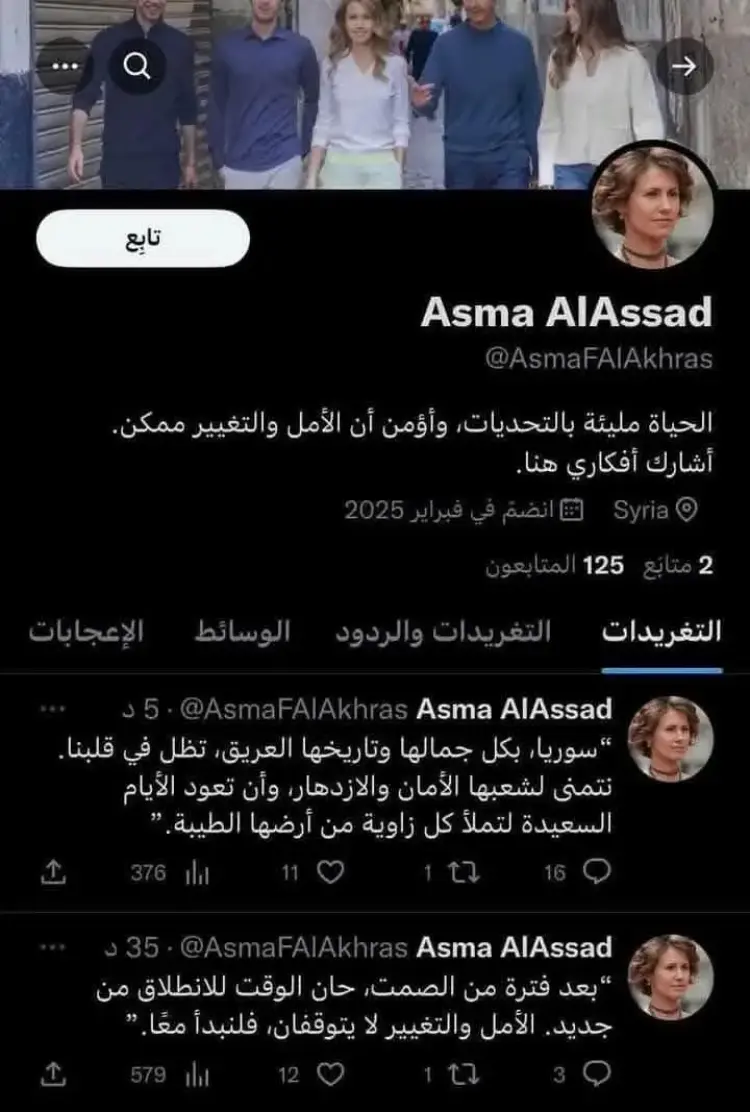Open the more menu on the 35-minute tweet
This screenshot has width=750, height=1112.
pyautogui.click(x=52, y=944)
